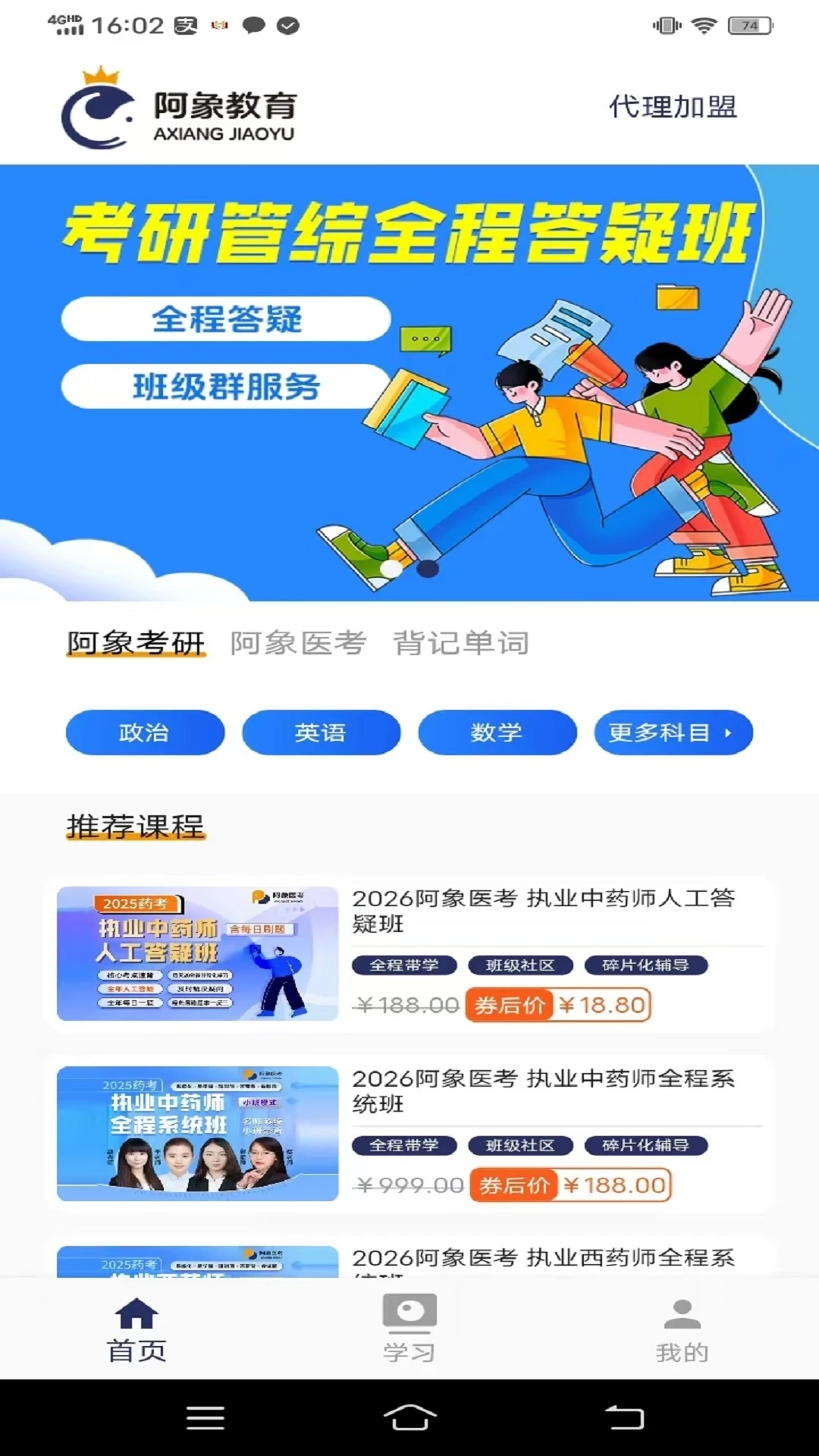The image size is (819, 1456).
Task: Select the 数学 subject filter
Action: (497, 733)
